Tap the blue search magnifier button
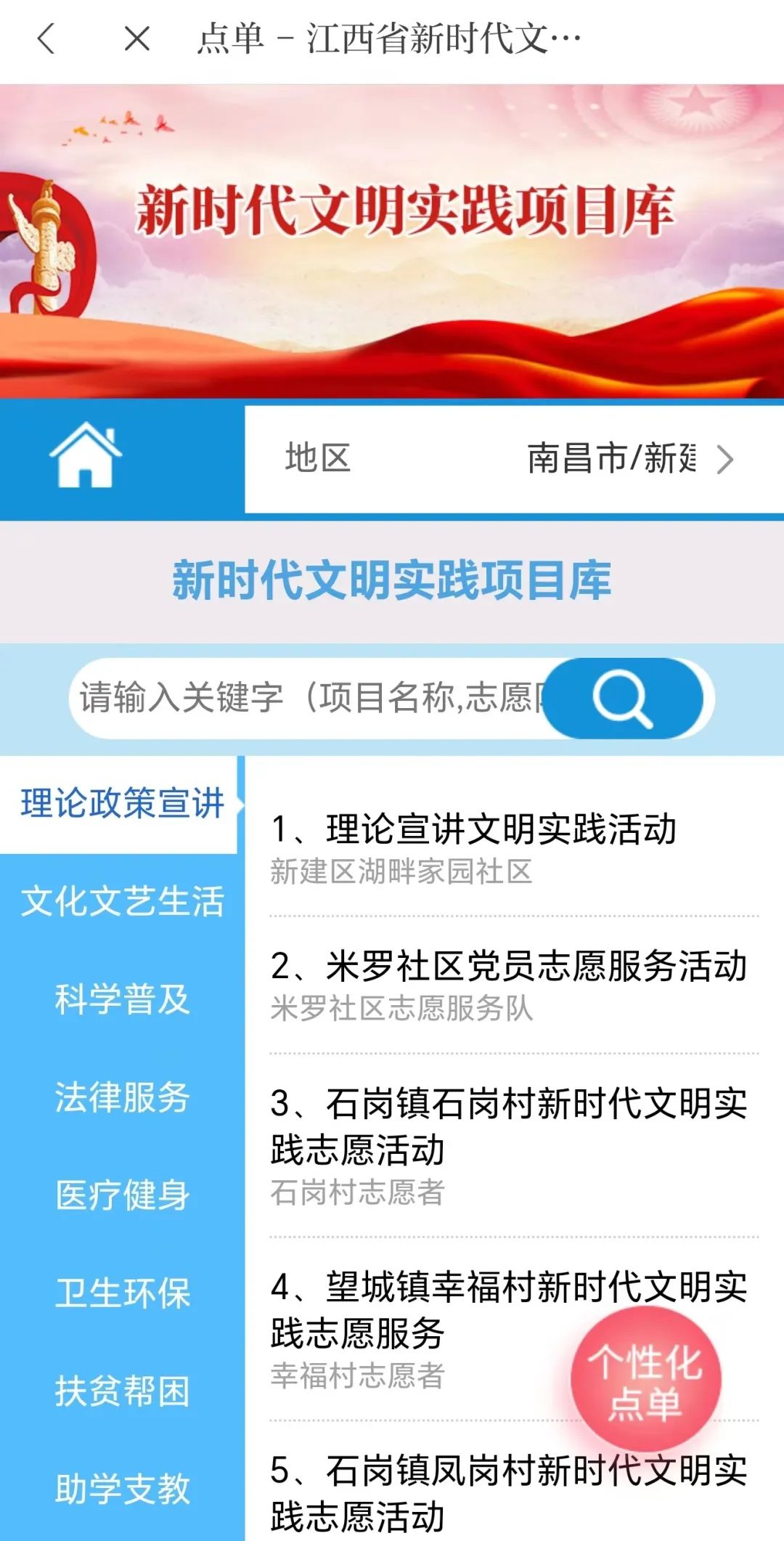This screenshot has width=784, height=1541. 623,698
